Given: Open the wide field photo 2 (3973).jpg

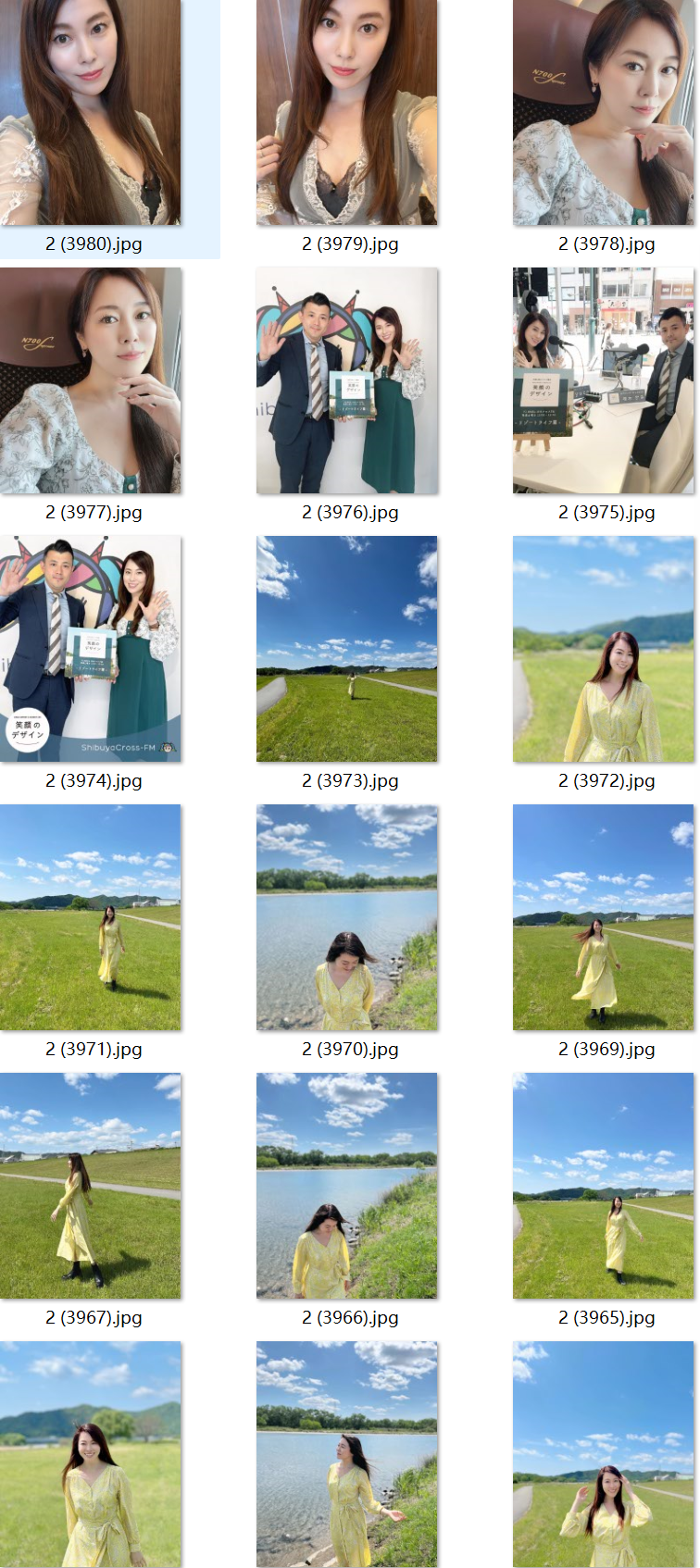Looking at the screenshot, I should tap(347, 649).
